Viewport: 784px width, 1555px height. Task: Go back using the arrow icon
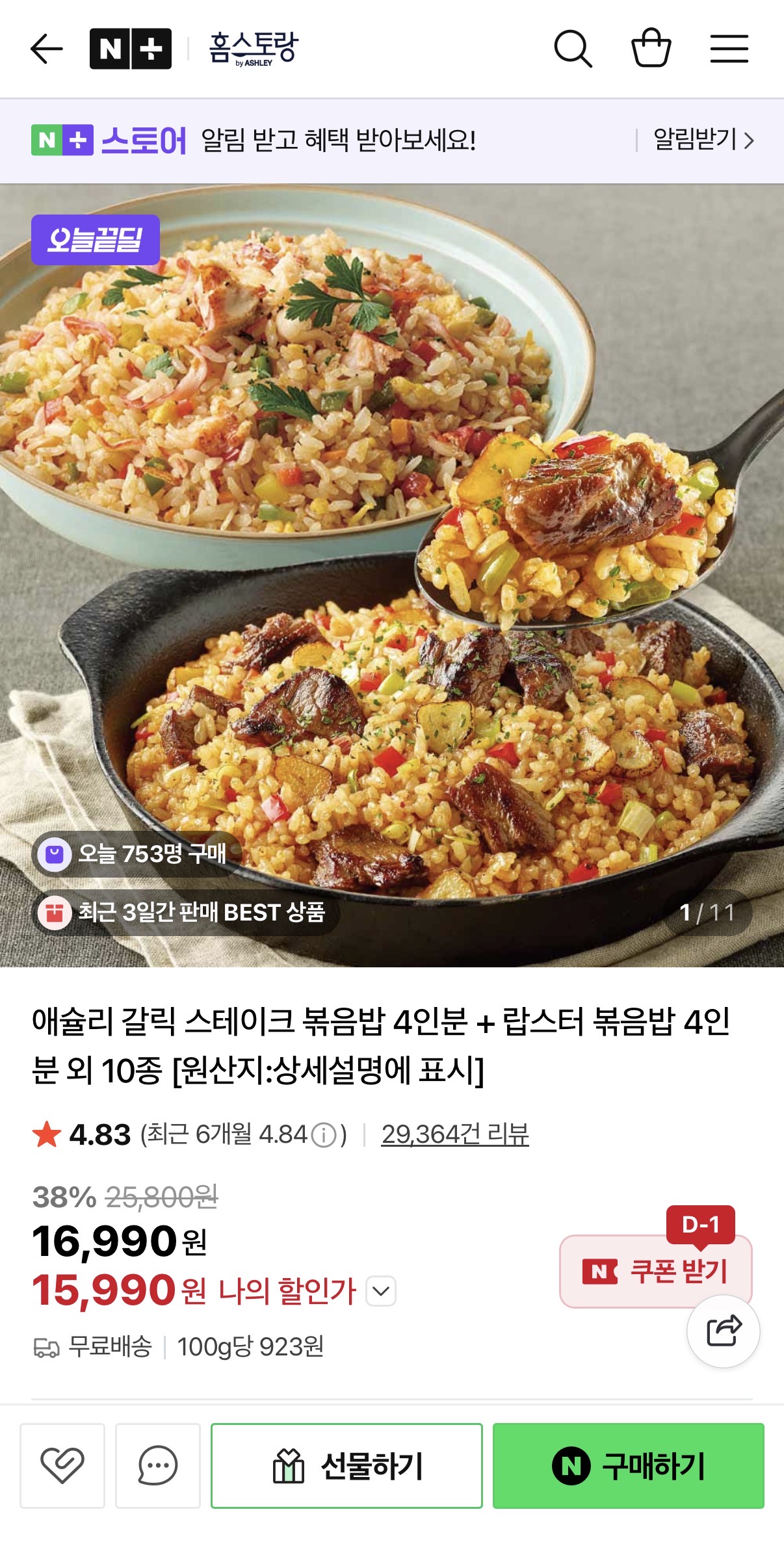pos(47,49)
